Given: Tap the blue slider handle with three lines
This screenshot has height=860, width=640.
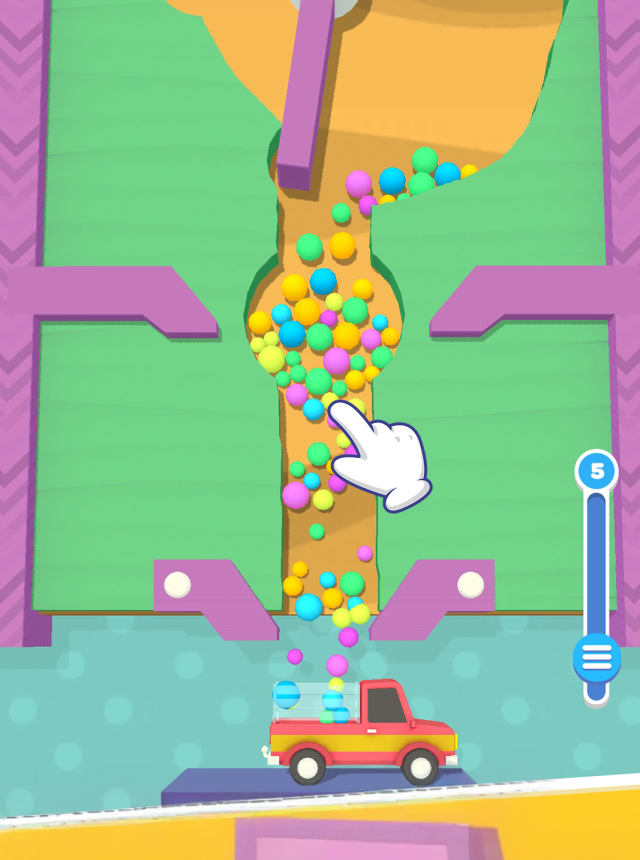Looking at the screenshot, I should pyautogui.click(x=597, y=658).
